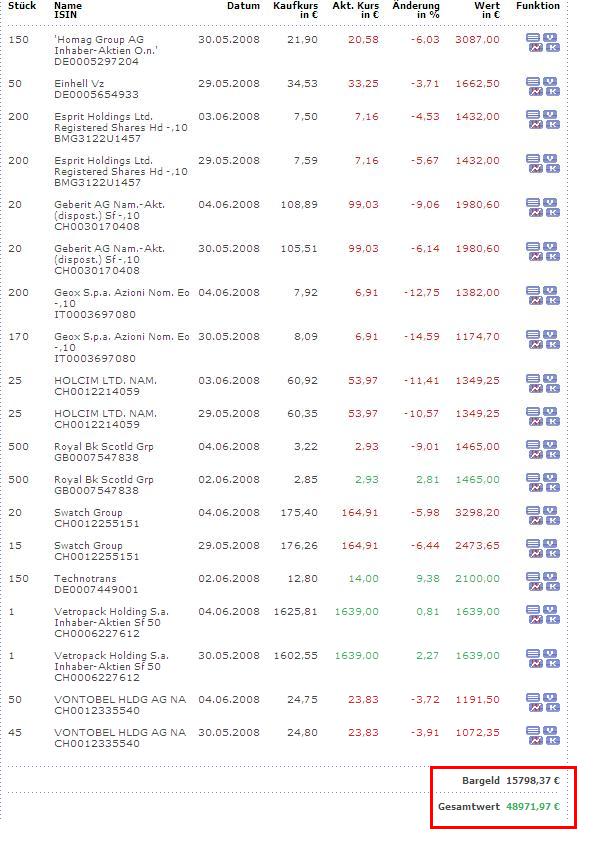Buy more Homag Group AG via K icon
This screenshot has height=848, width=609.
[553, 47]
